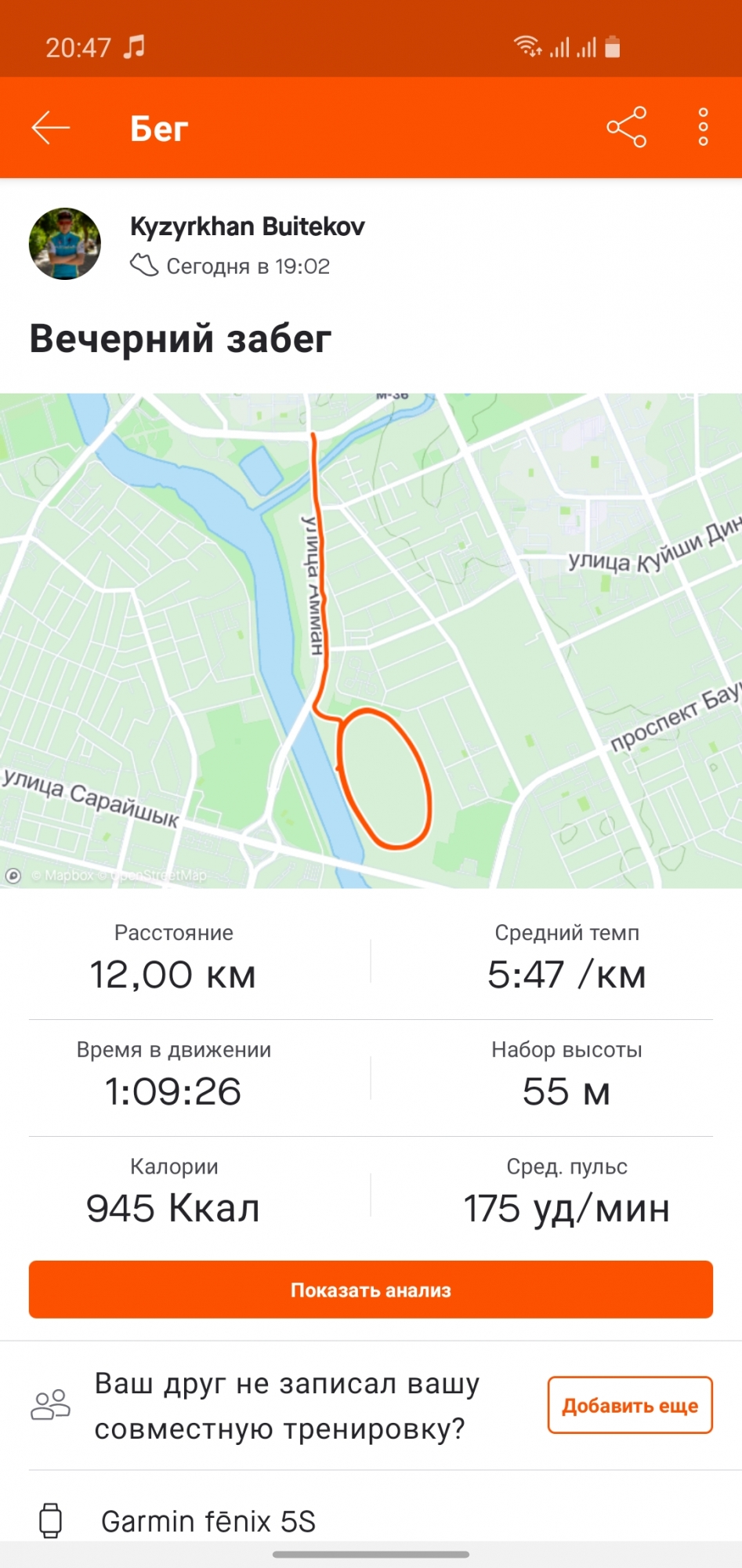Open the three-dot overflow menu
The height and width of the screenshot is (1568, 742).
(x=703, y=127)
